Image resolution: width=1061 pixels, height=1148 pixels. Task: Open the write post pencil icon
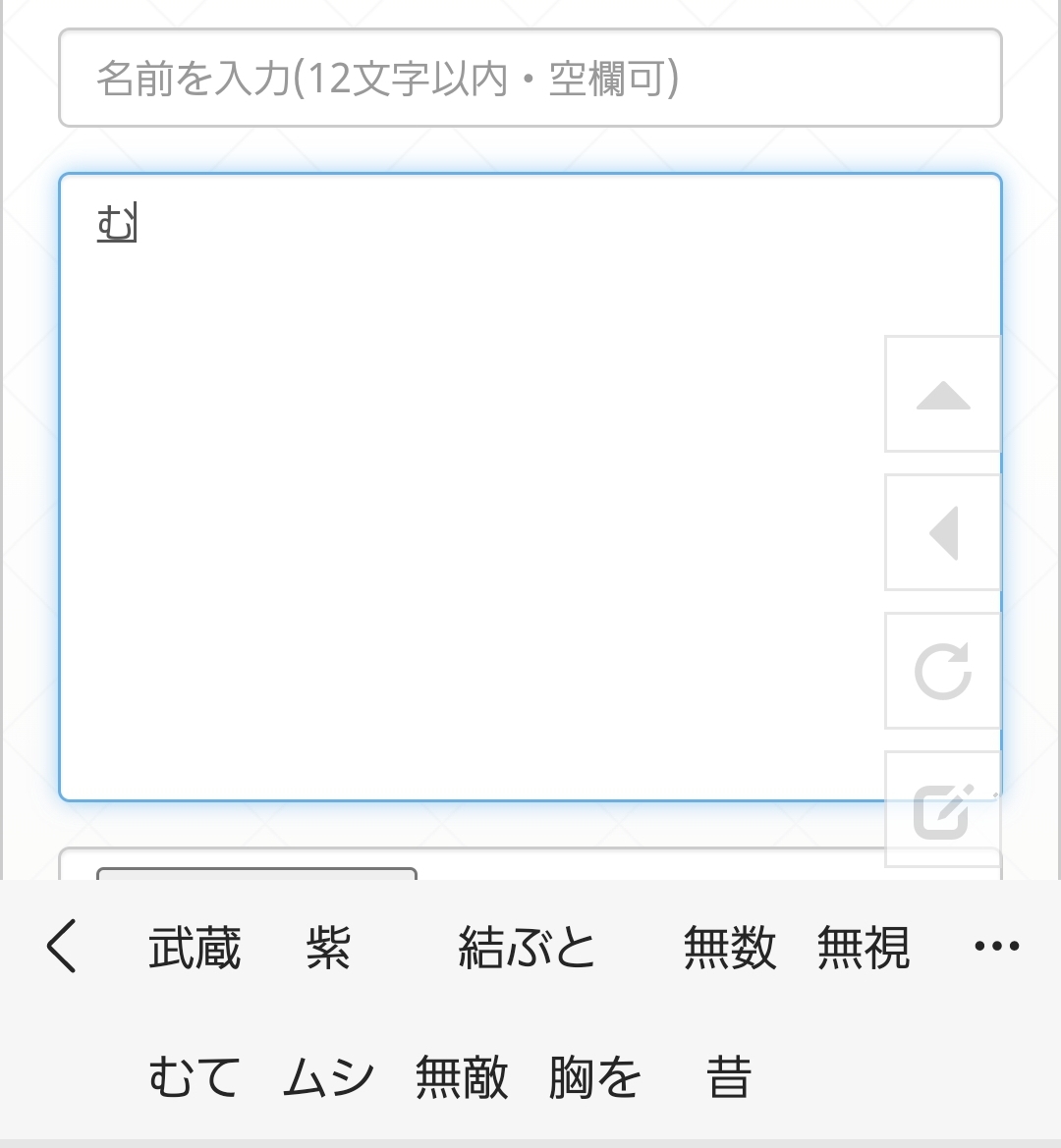click(x=943, y=810)
